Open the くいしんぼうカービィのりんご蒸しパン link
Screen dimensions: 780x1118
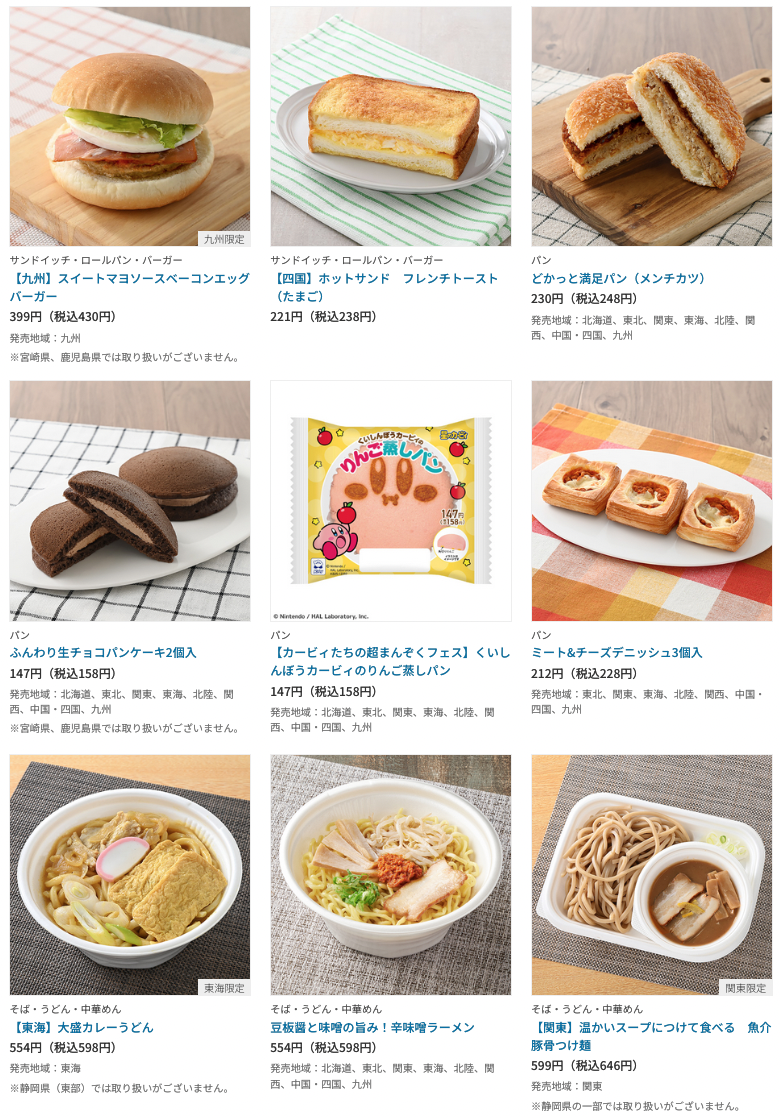coord(390,661)
